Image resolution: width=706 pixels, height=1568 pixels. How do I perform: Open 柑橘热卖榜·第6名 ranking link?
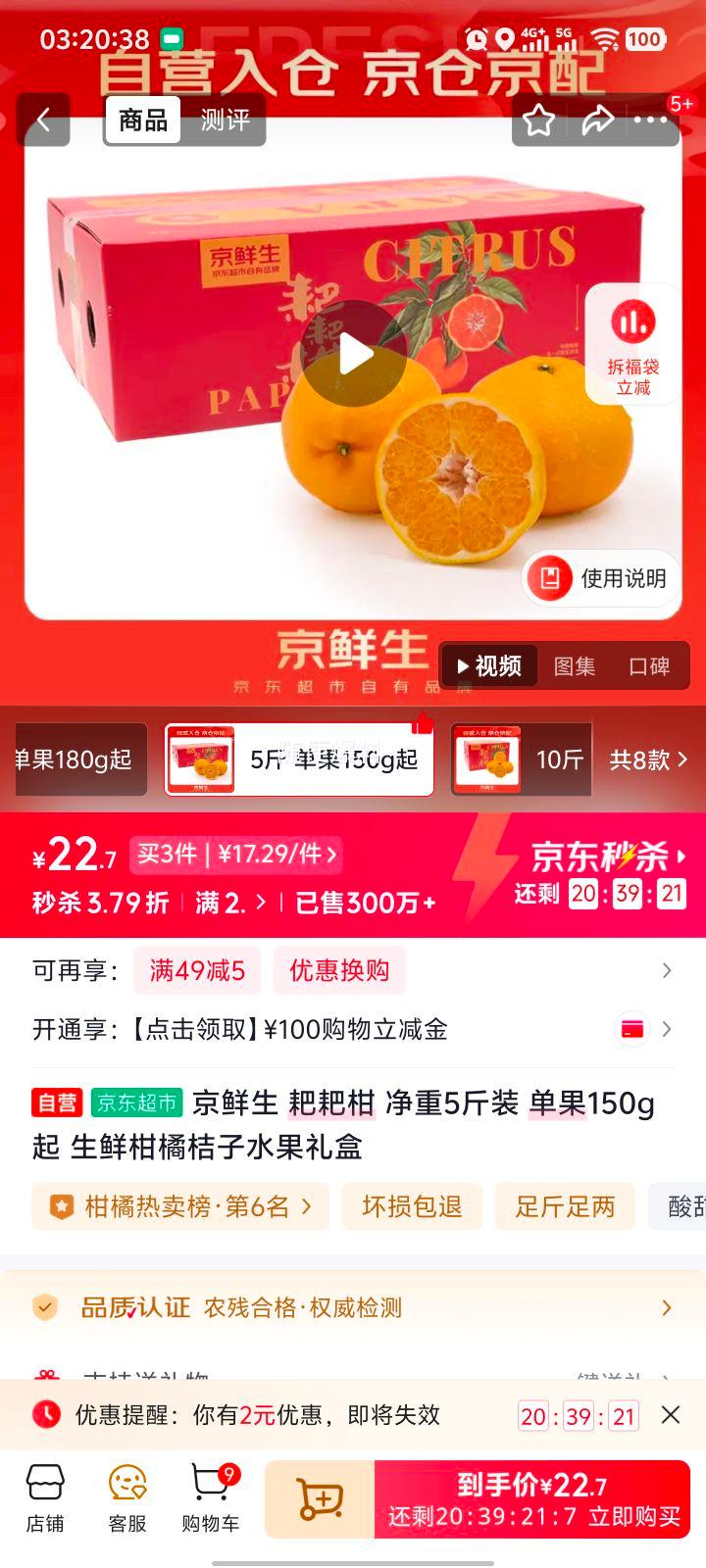tap(179, 1206)
